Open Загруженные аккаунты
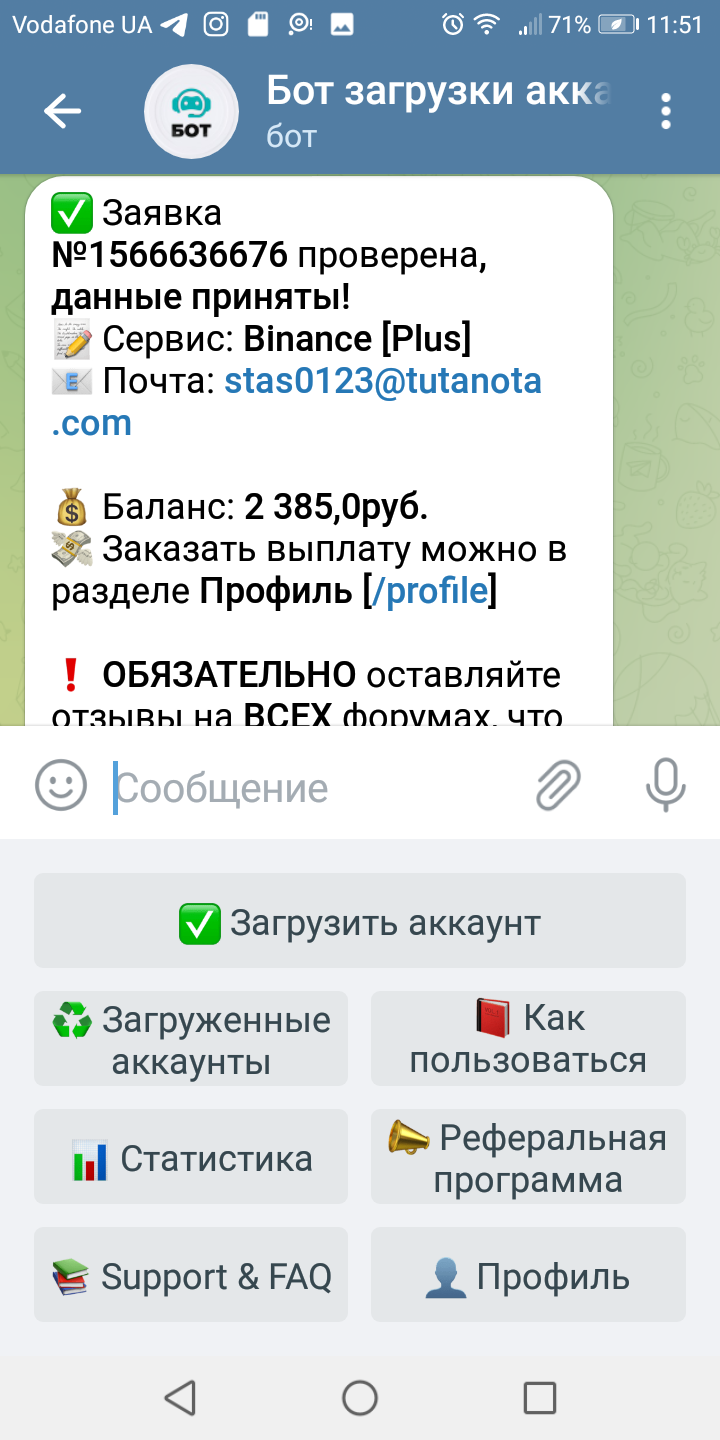 point(191,1039)
